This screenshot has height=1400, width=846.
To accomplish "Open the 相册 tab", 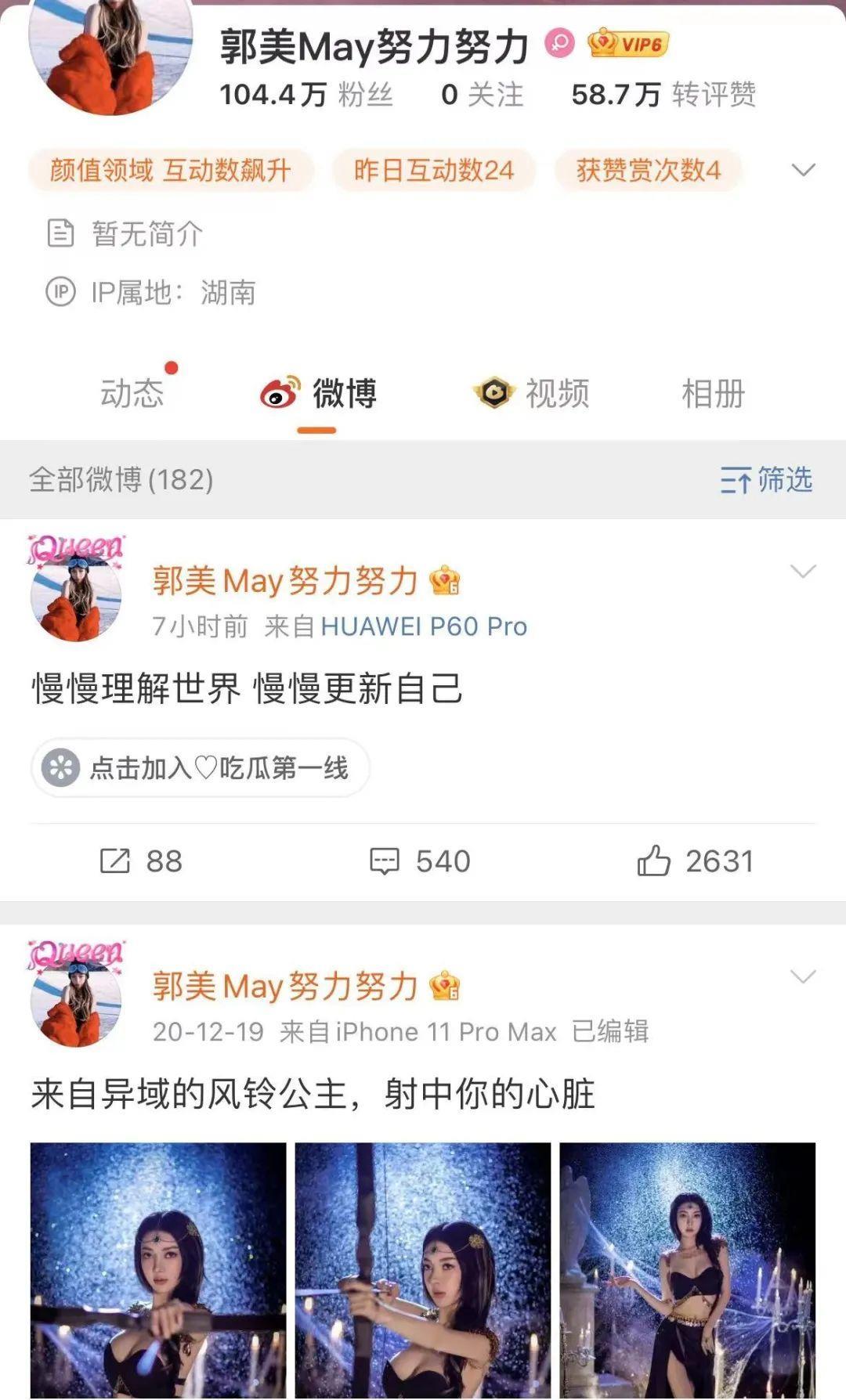I will (712, 393).
